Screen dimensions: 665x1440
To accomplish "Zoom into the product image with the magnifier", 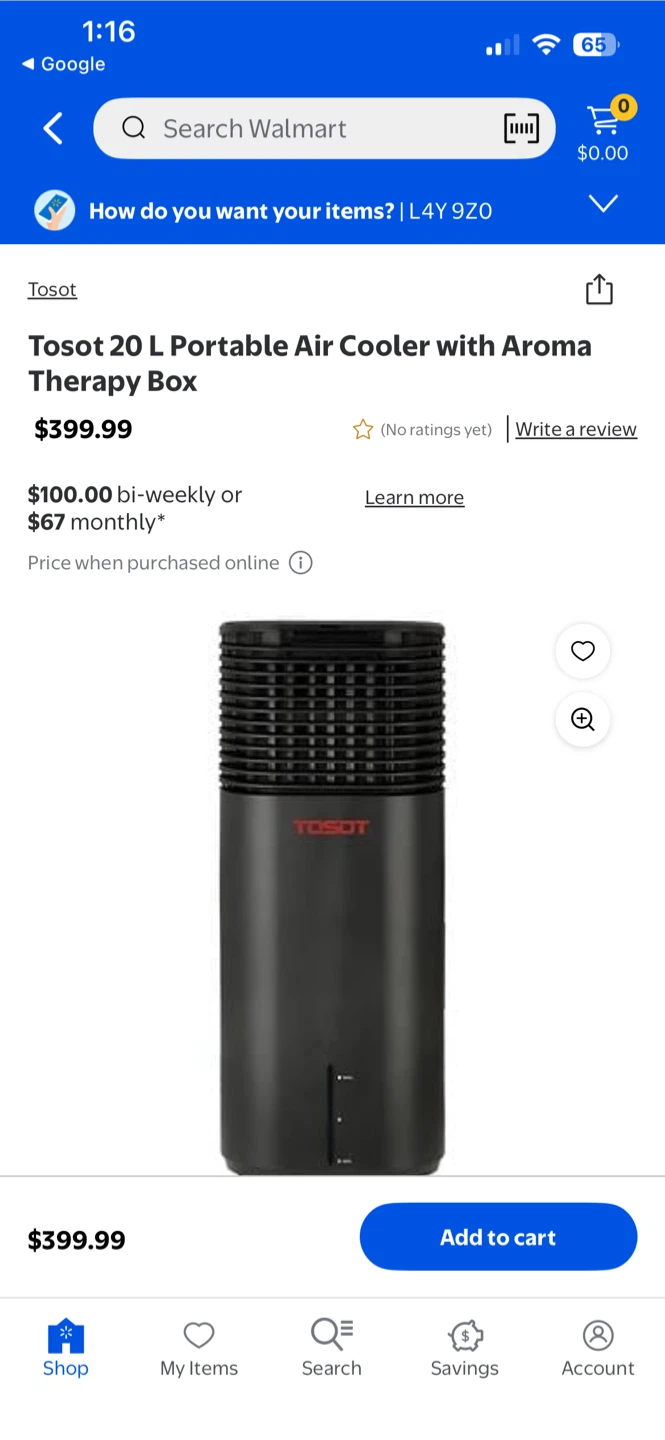I will (x=583, y=719).
